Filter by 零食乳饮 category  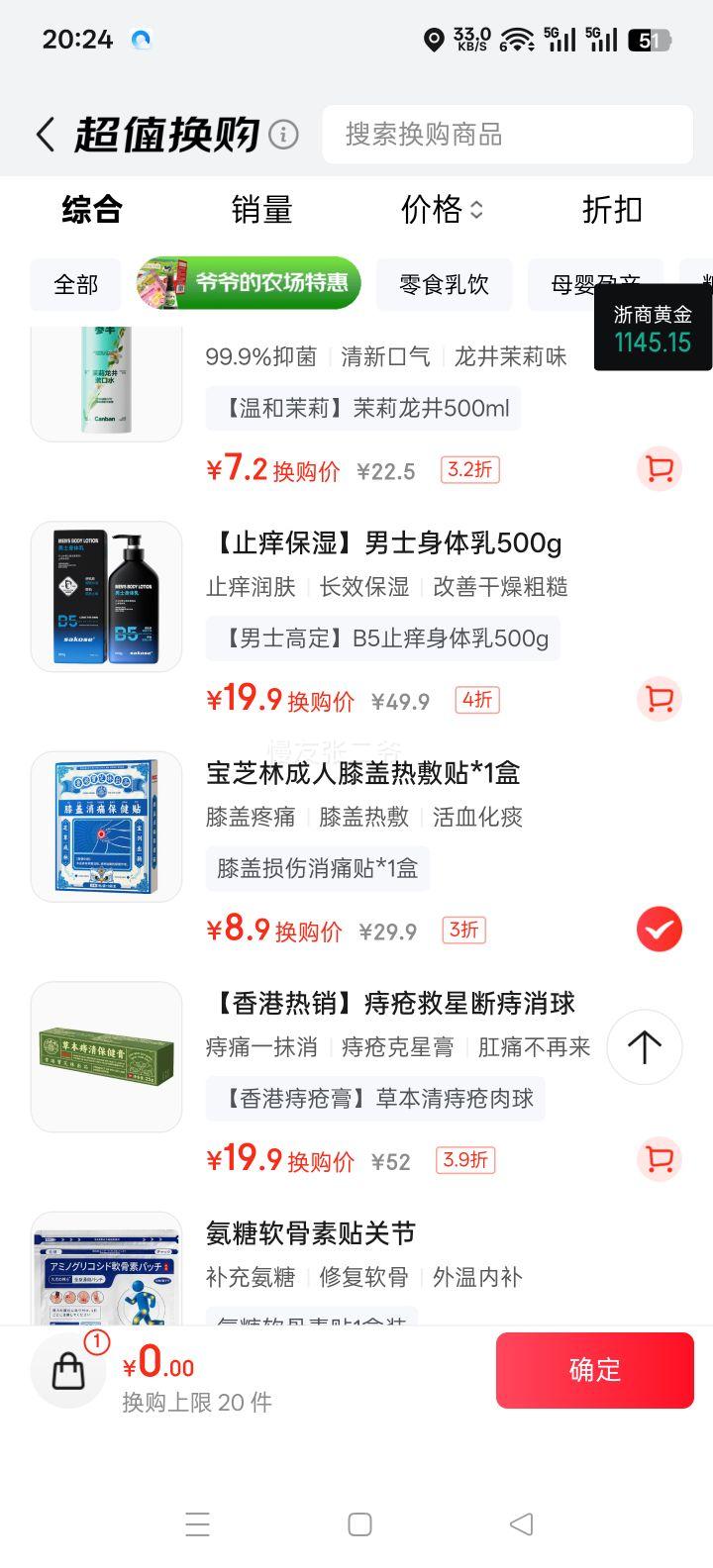point(444,285)
